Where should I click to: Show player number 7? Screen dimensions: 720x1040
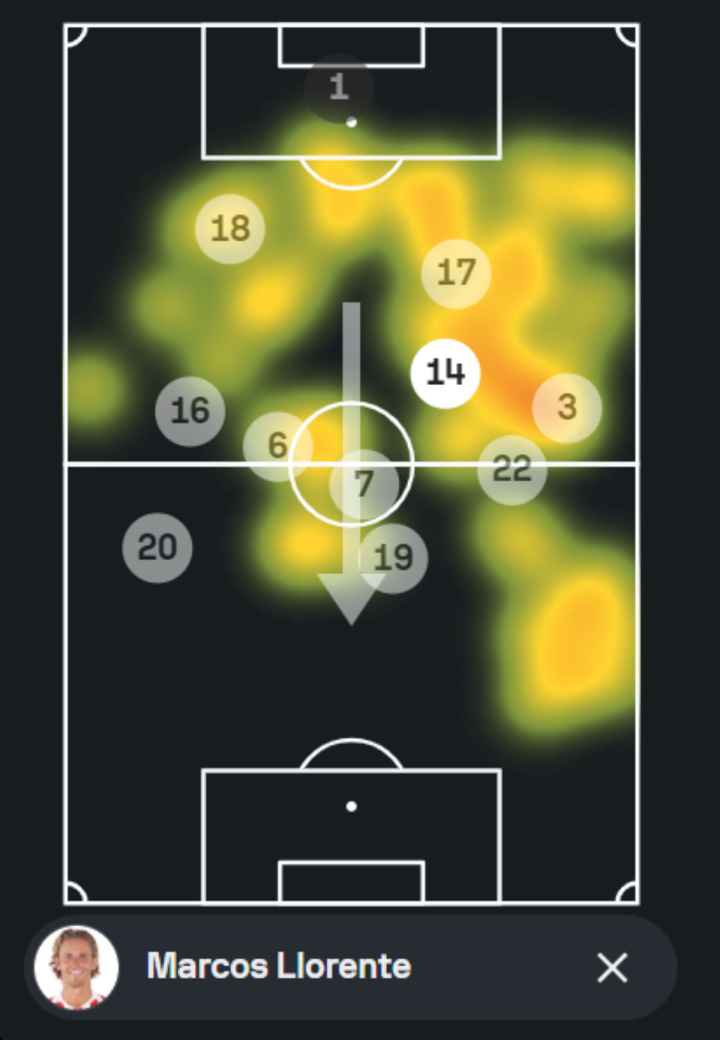pyautogui.click(x=364, y=485)
